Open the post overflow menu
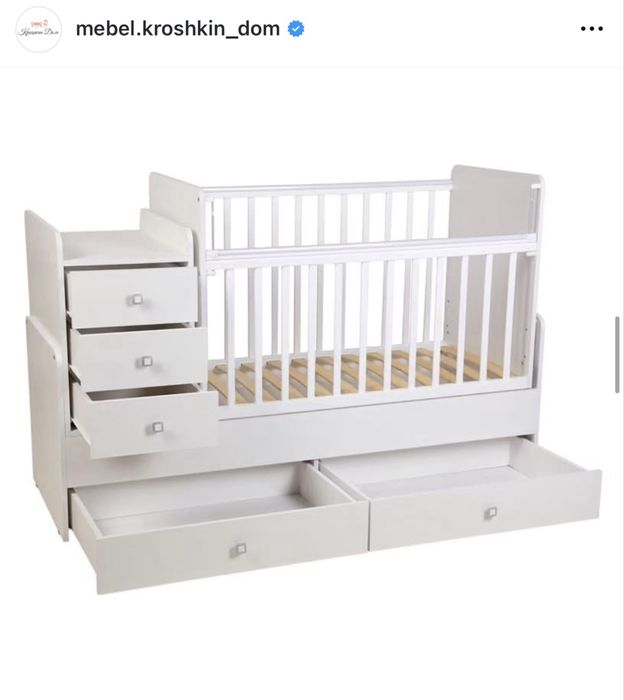Viewport: 624px width, 700px height. pos(592,30)
